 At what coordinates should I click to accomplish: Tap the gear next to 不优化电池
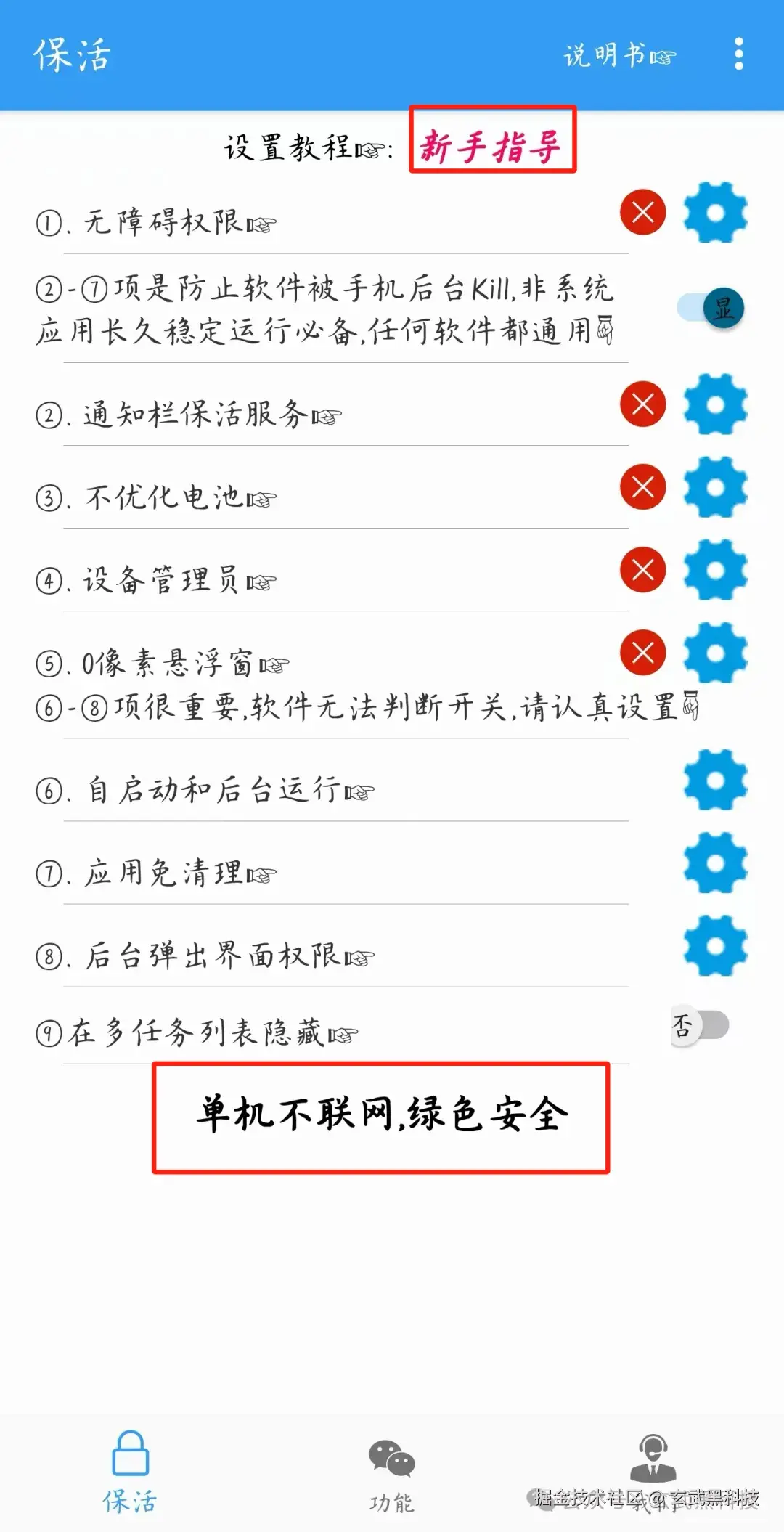click(x=715, y=487)
